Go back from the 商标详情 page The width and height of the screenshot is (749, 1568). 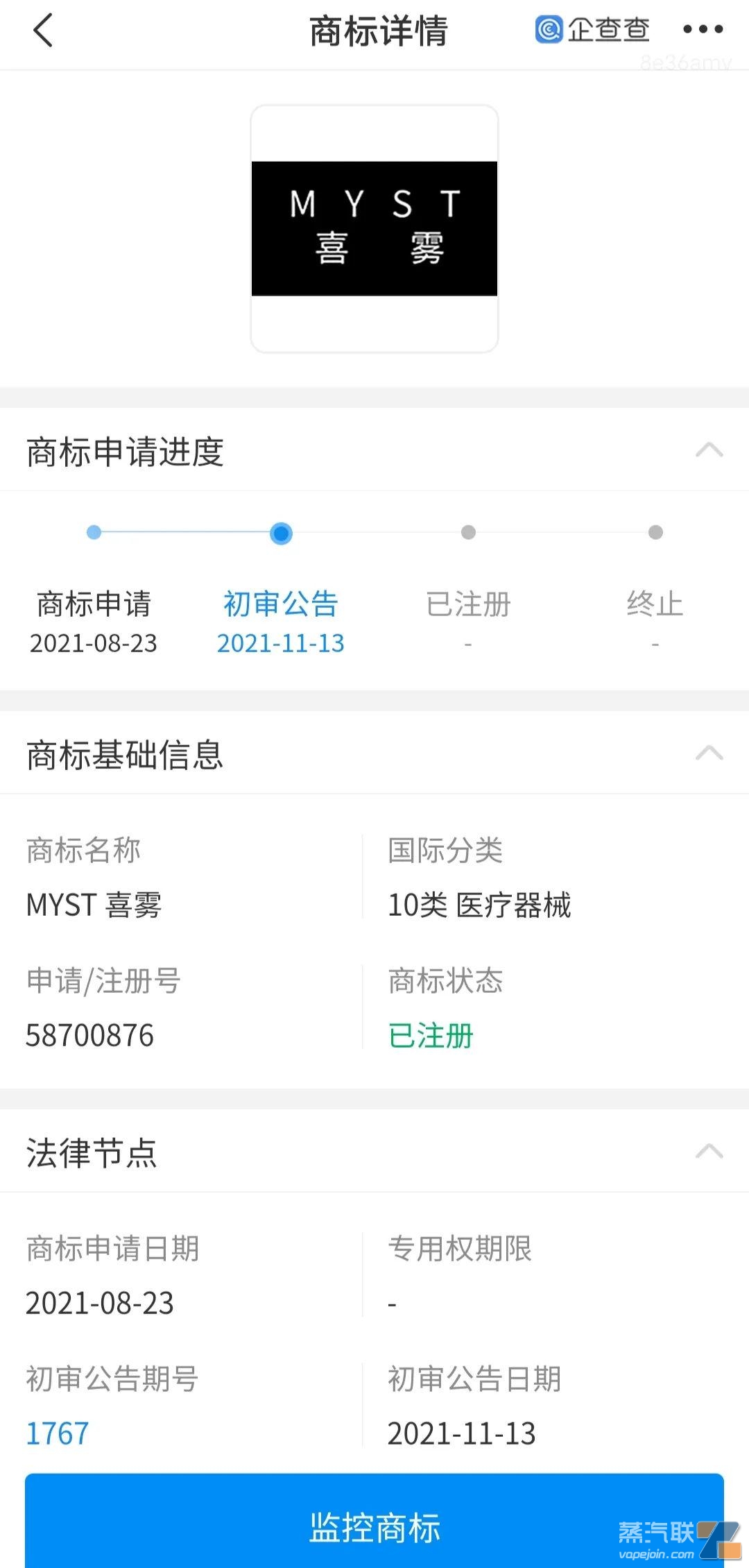43,31
